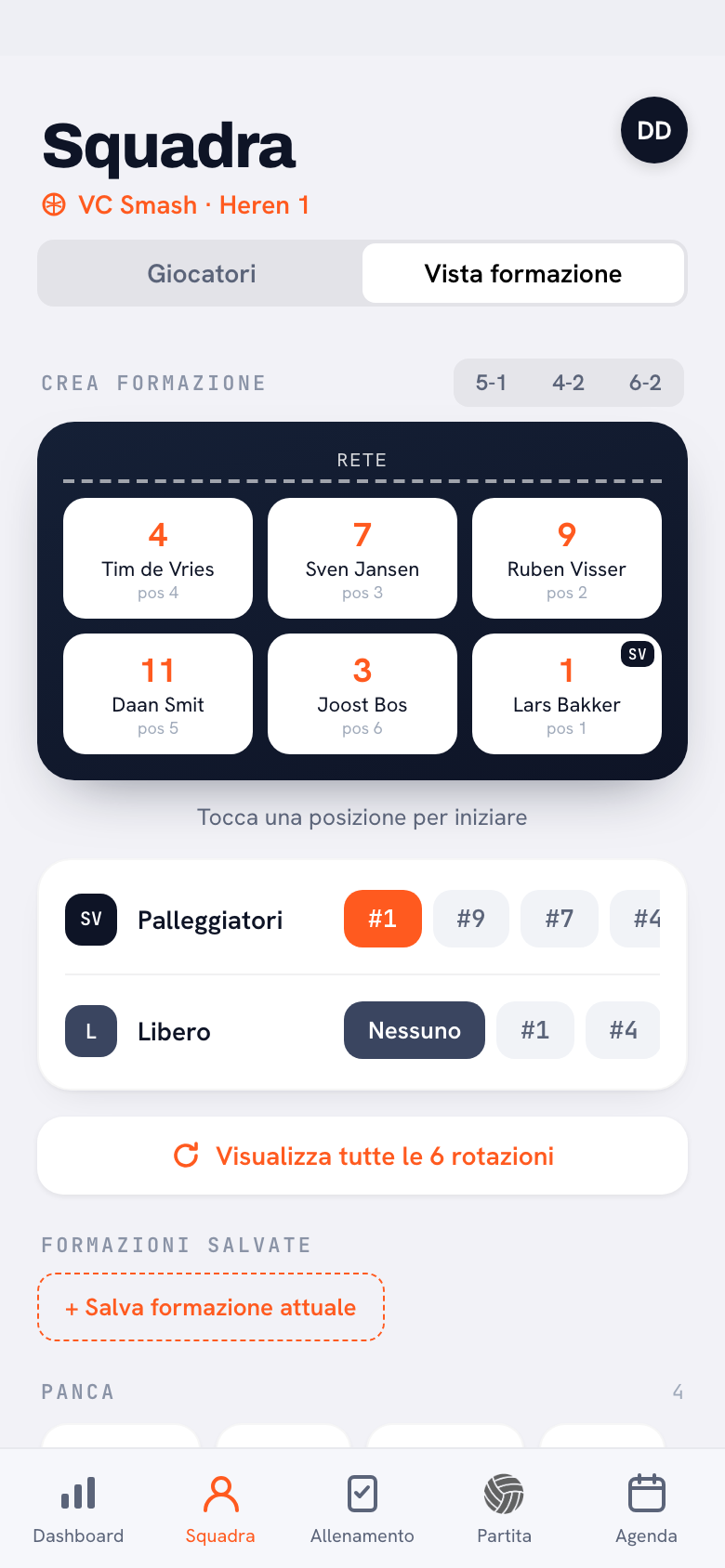The width and height of the screenshot is (725, 1568).
Task: Set #9 as Palleggiatori setter
Action: point(471,919)
